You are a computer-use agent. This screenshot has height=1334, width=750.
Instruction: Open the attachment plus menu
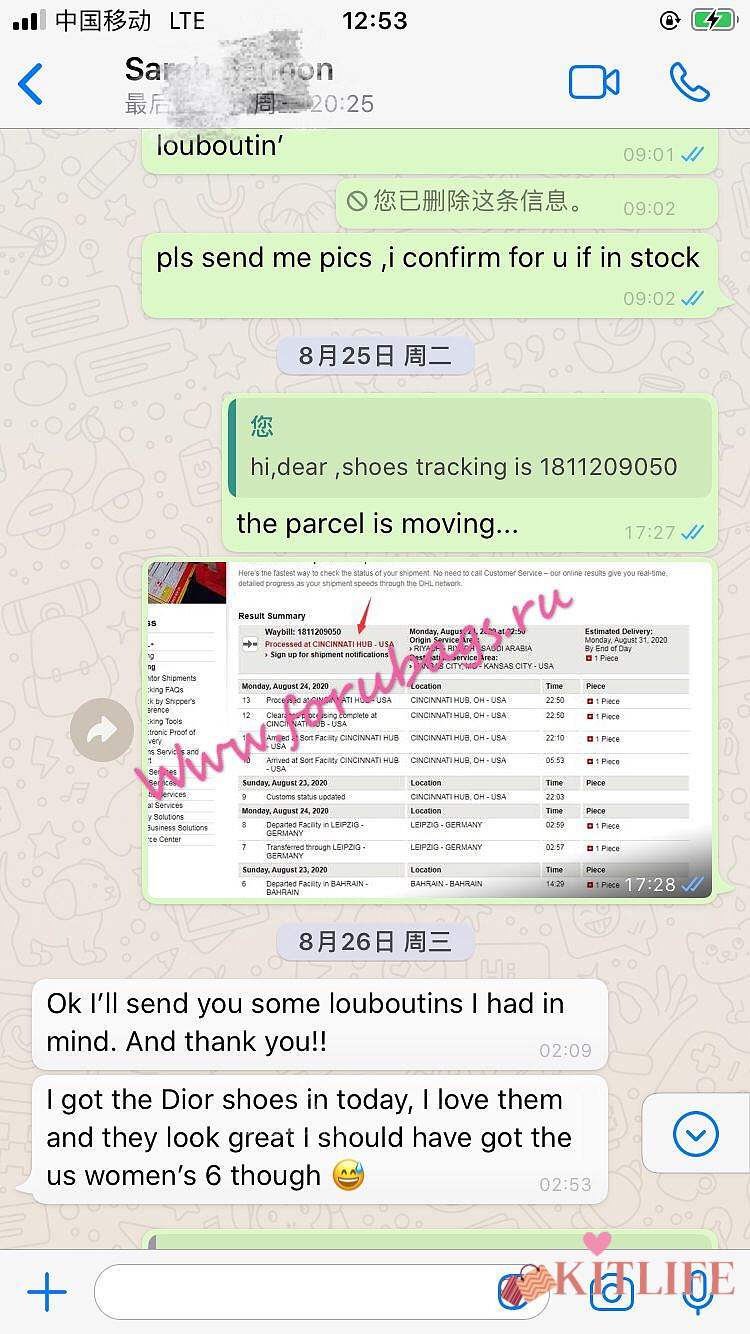(x=46, y=1293)
